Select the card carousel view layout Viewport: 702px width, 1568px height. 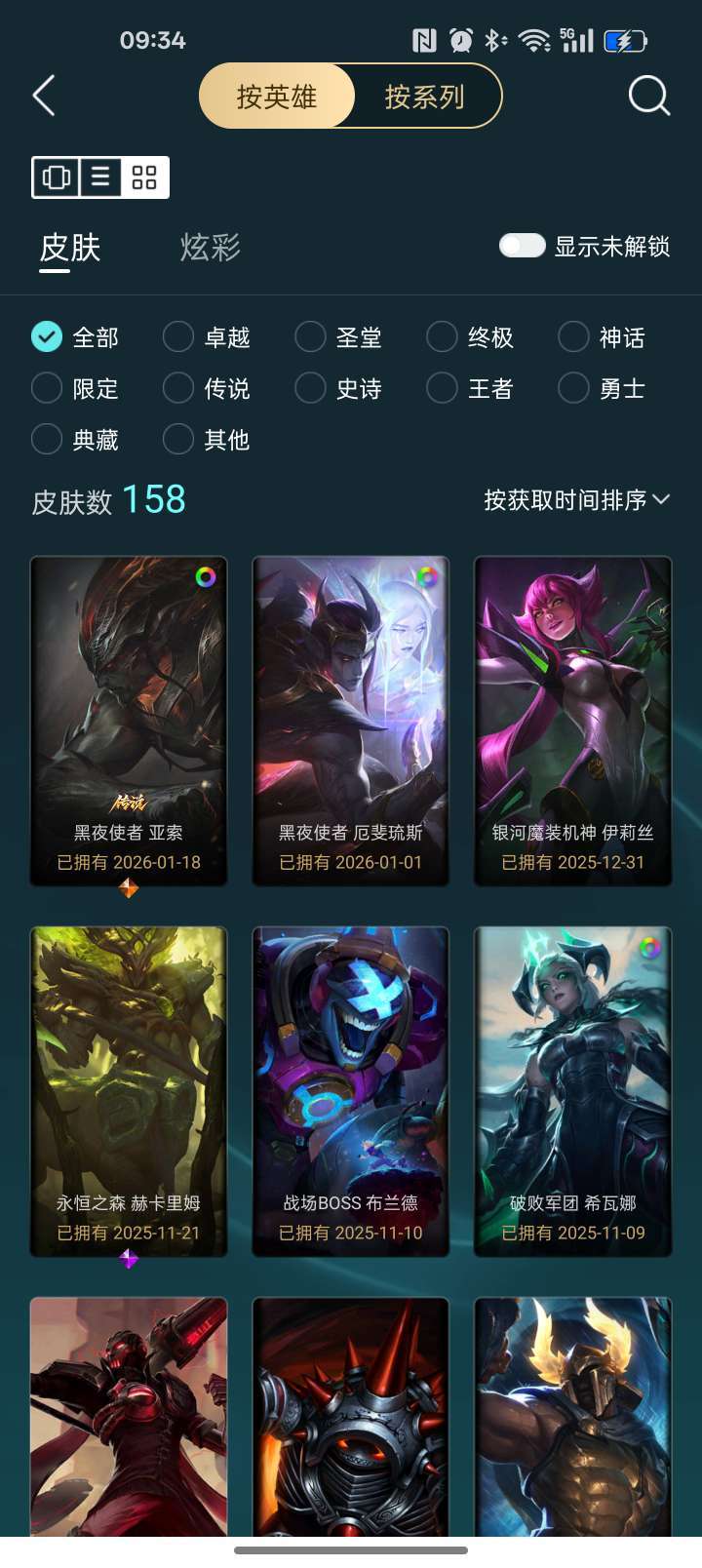pyautogui.click(x=57, y=177)
